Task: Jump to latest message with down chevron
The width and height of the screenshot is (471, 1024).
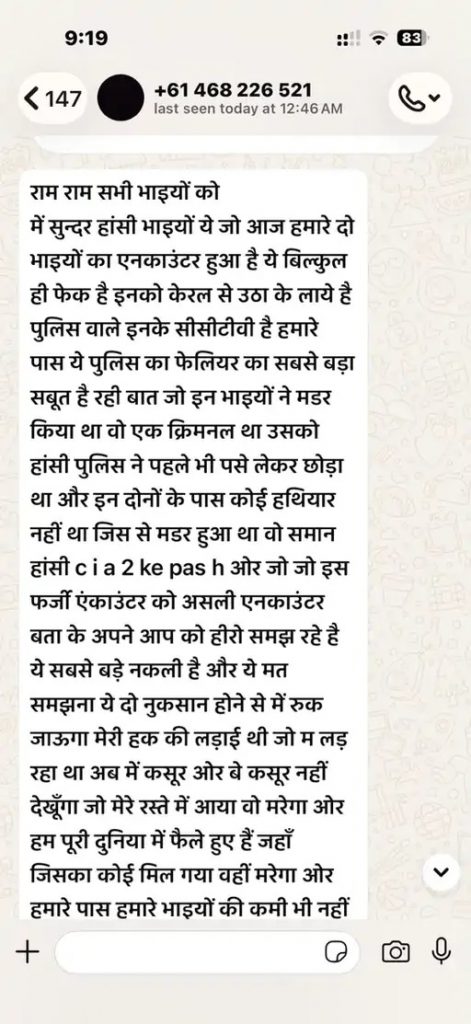Action: tap(441, 872)
